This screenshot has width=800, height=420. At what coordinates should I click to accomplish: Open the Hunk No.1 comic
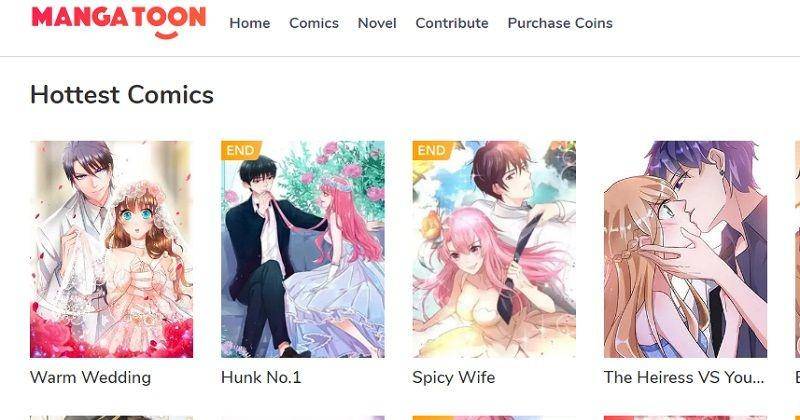coord(302,249)
